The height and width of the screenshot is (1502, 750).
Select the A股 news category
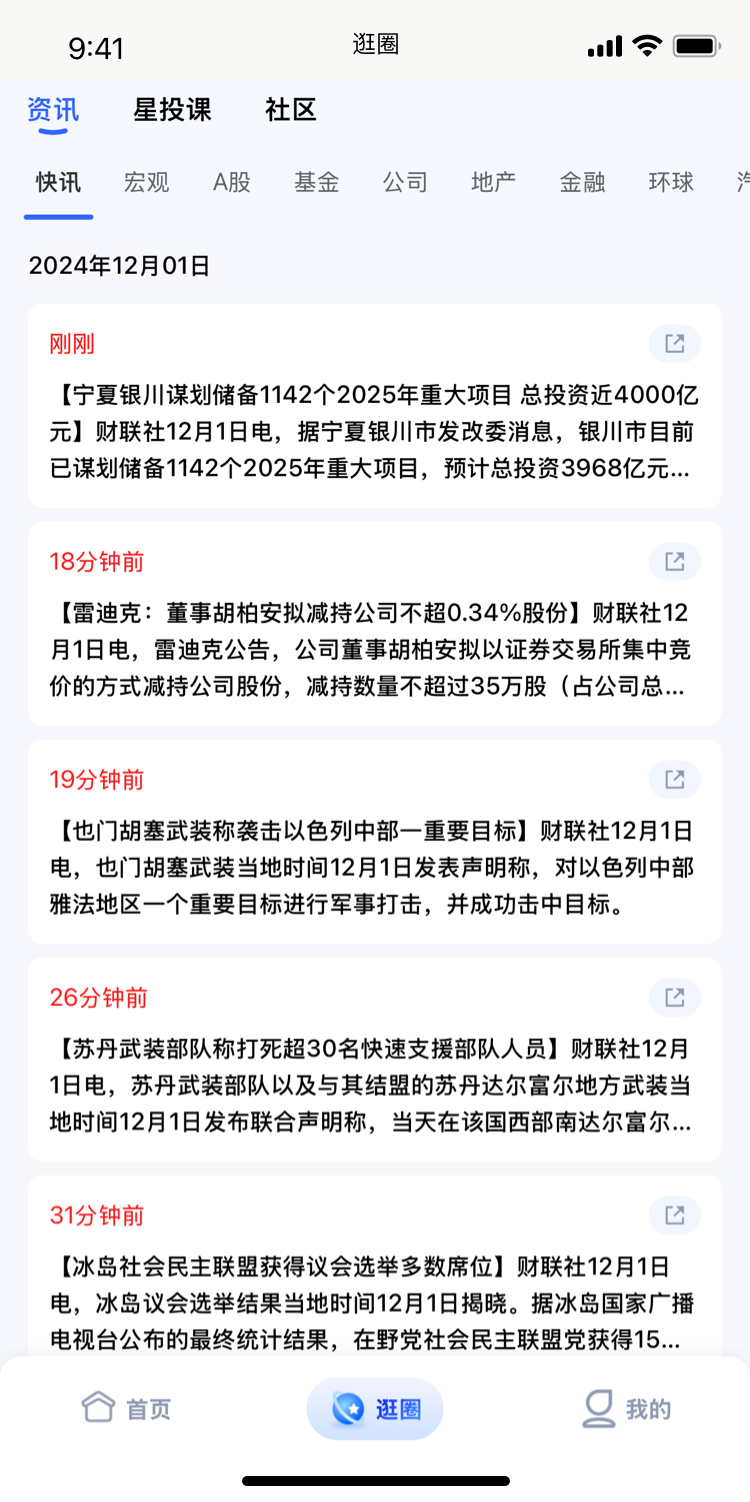232,182
